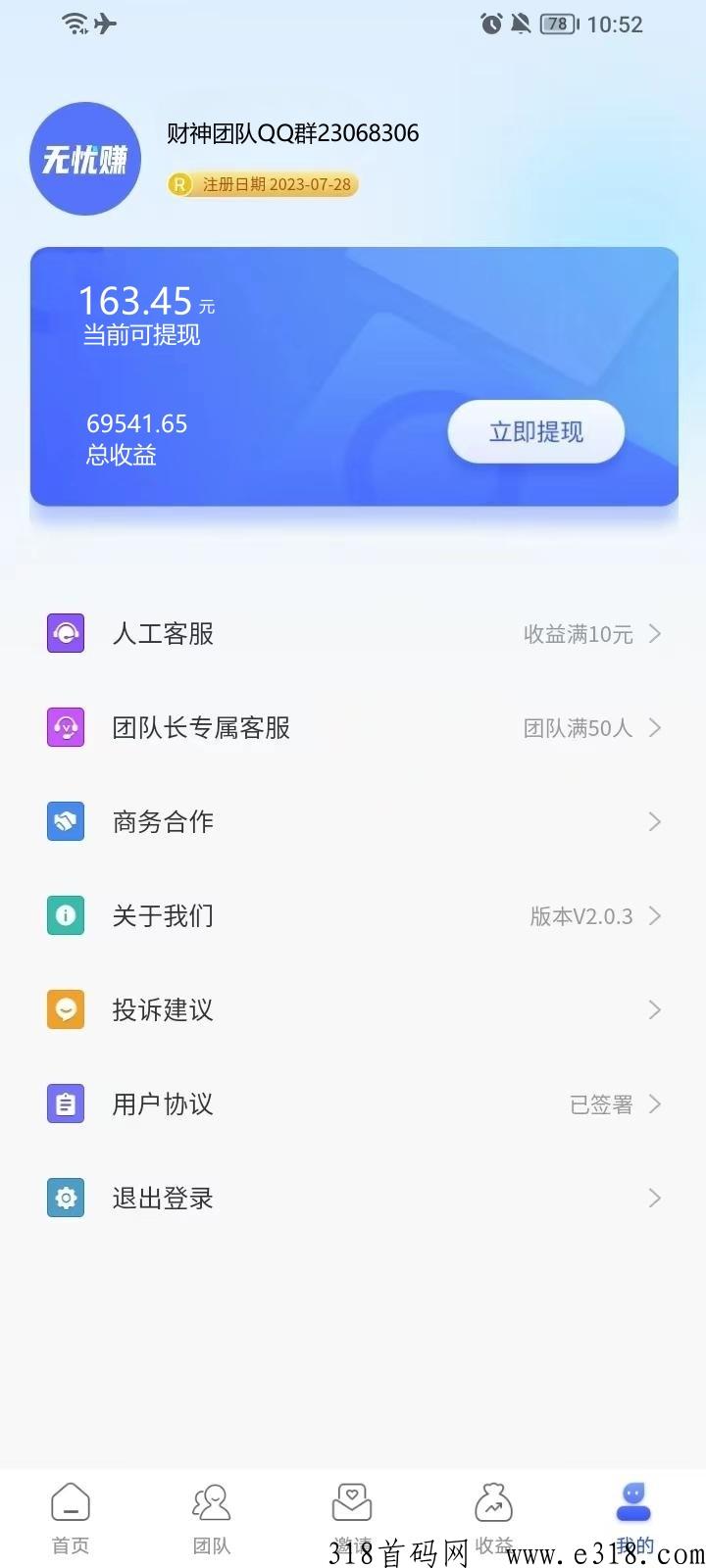
Task: Expand the 商务合作 row chevron
Action: pos(655,821)
